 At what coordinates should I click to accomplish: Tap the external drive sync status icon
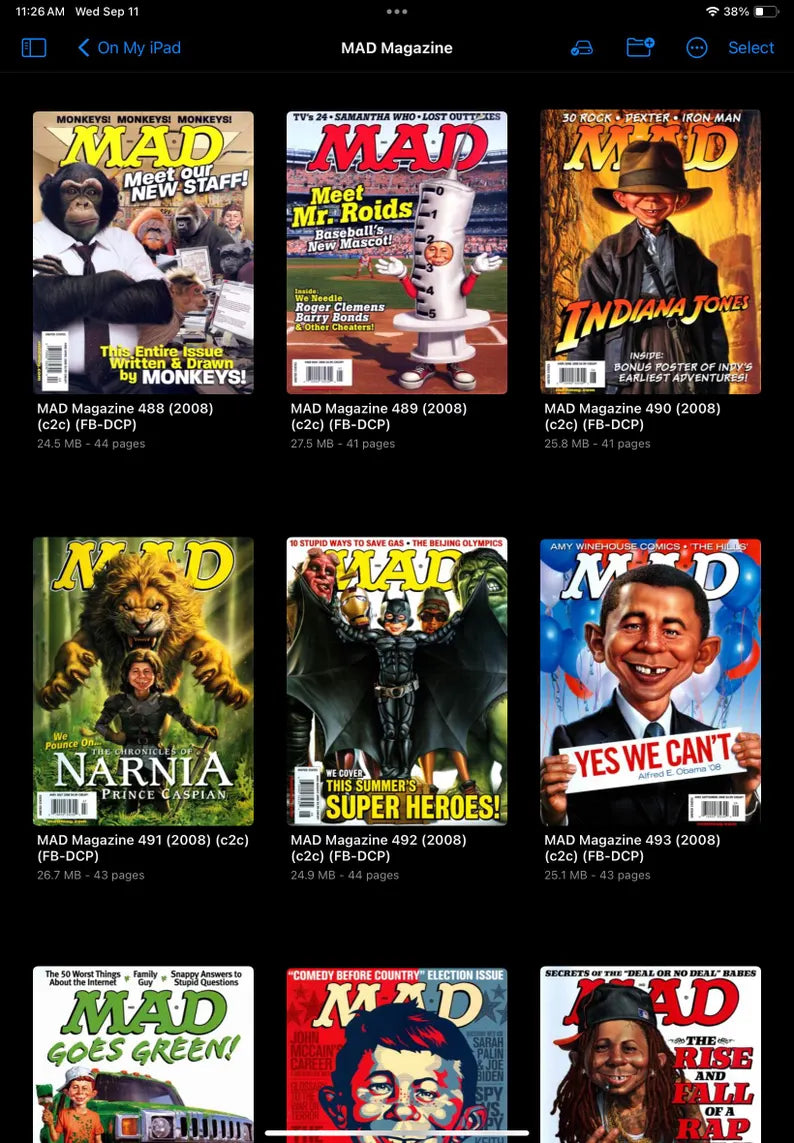582,47
